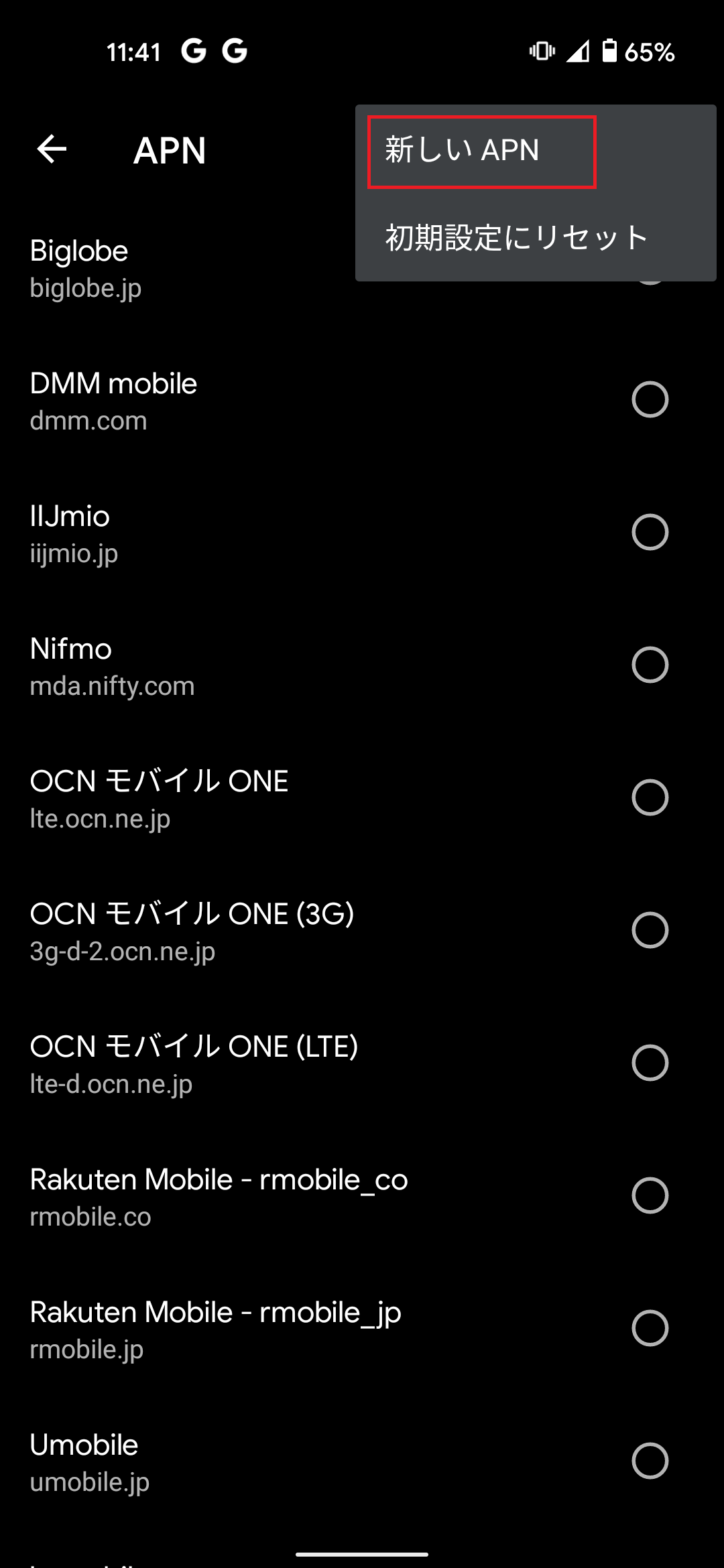Screen dimensions: 724x1568
Task: Select the Umobile radio button
Action: (x=650, y=1461)
